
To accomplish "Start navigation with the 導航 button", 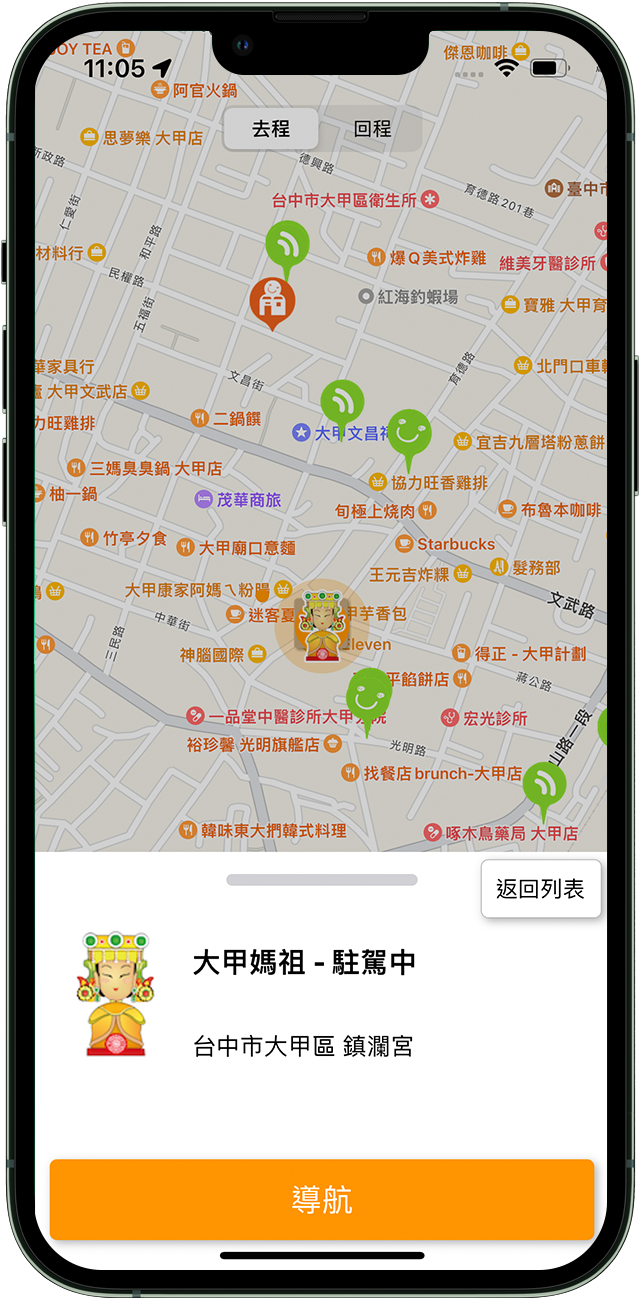I will click(322, 1199).
